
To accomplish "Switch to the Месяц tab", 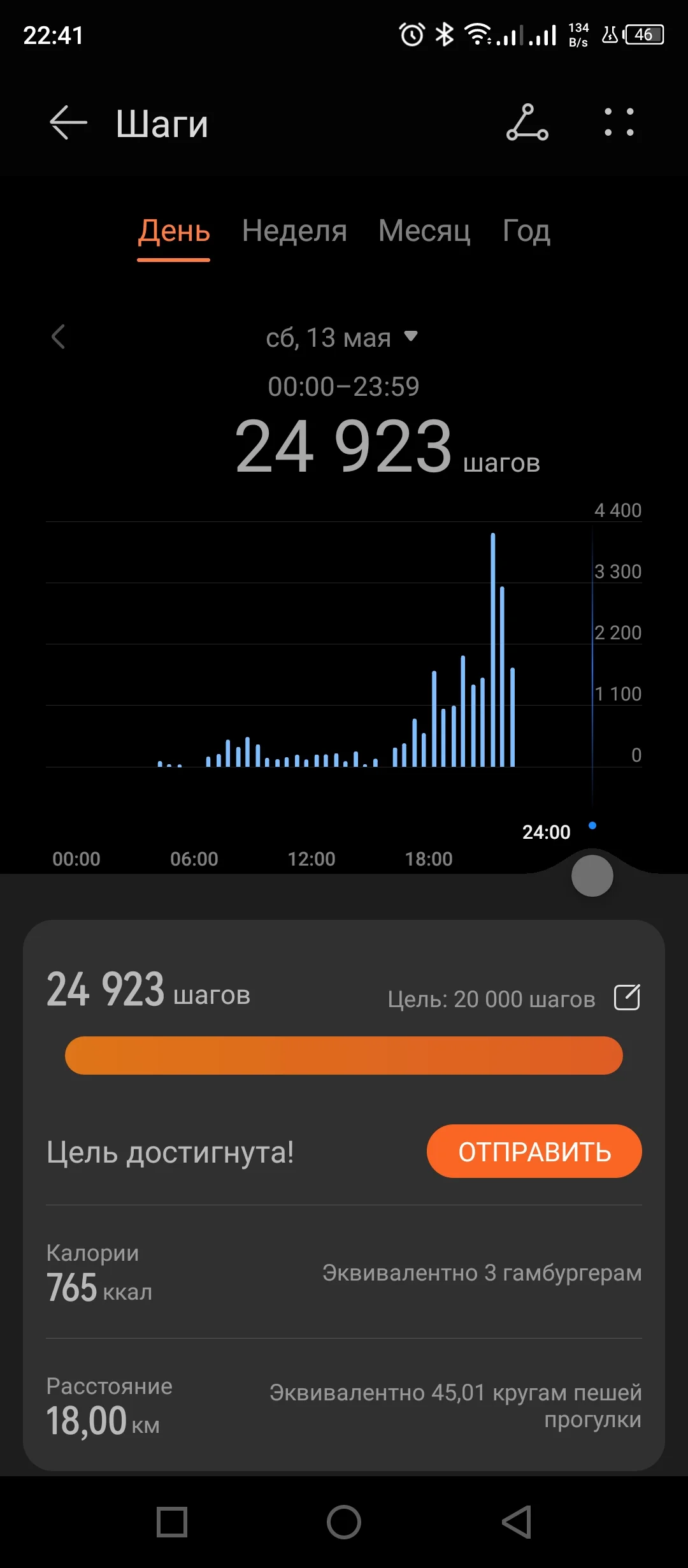I will click(x=424, y=231).
